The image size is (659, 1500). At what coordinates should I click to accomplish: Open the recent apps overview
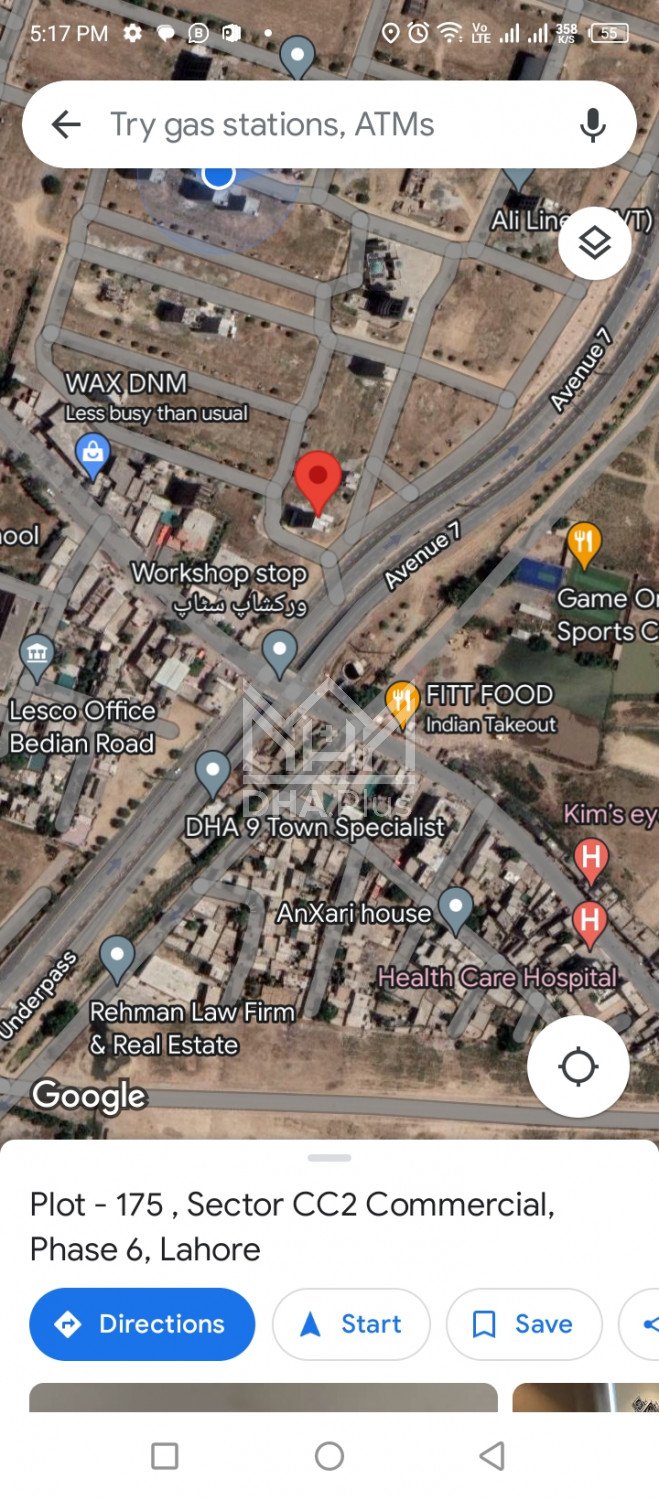click(165, 1456)
